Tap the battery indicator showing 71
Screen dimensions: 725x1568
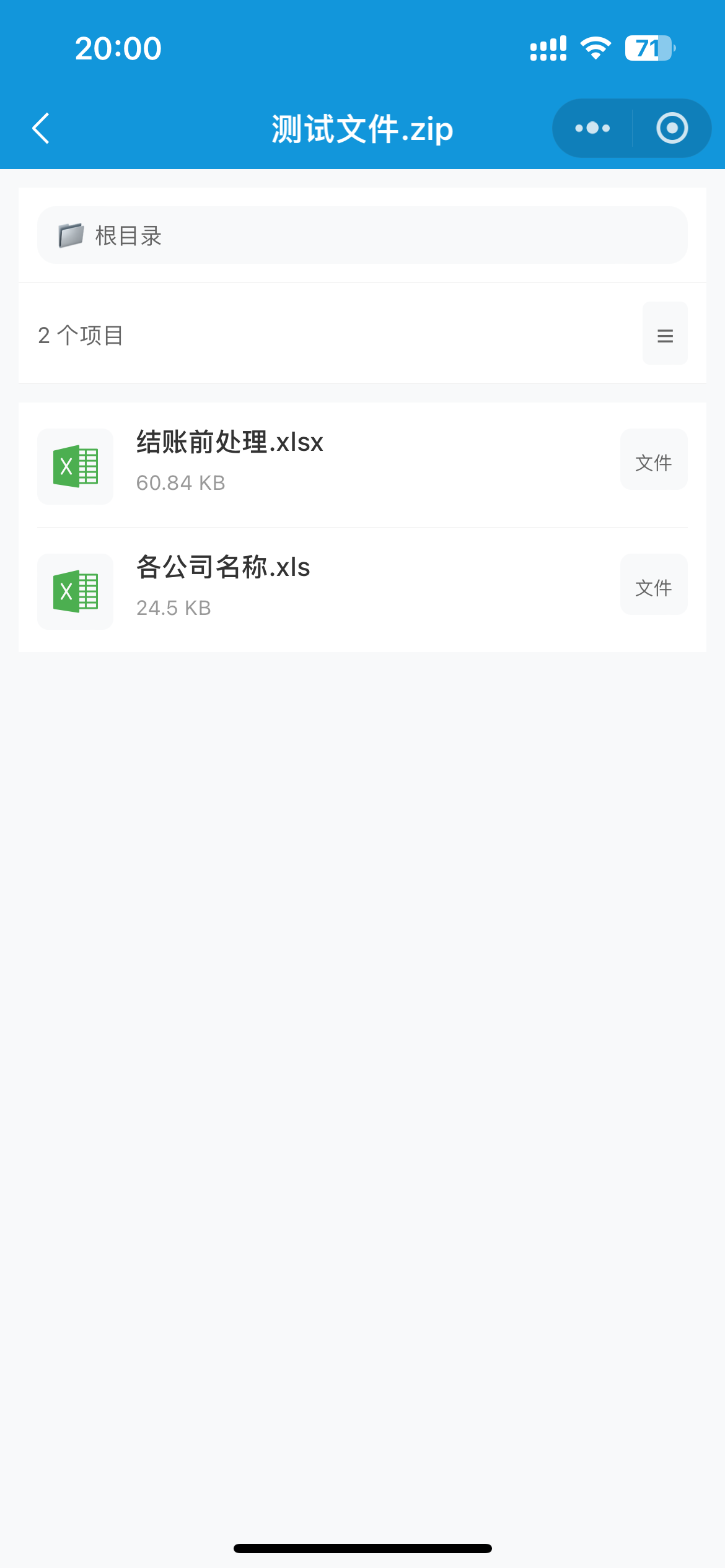click(649, 46)
